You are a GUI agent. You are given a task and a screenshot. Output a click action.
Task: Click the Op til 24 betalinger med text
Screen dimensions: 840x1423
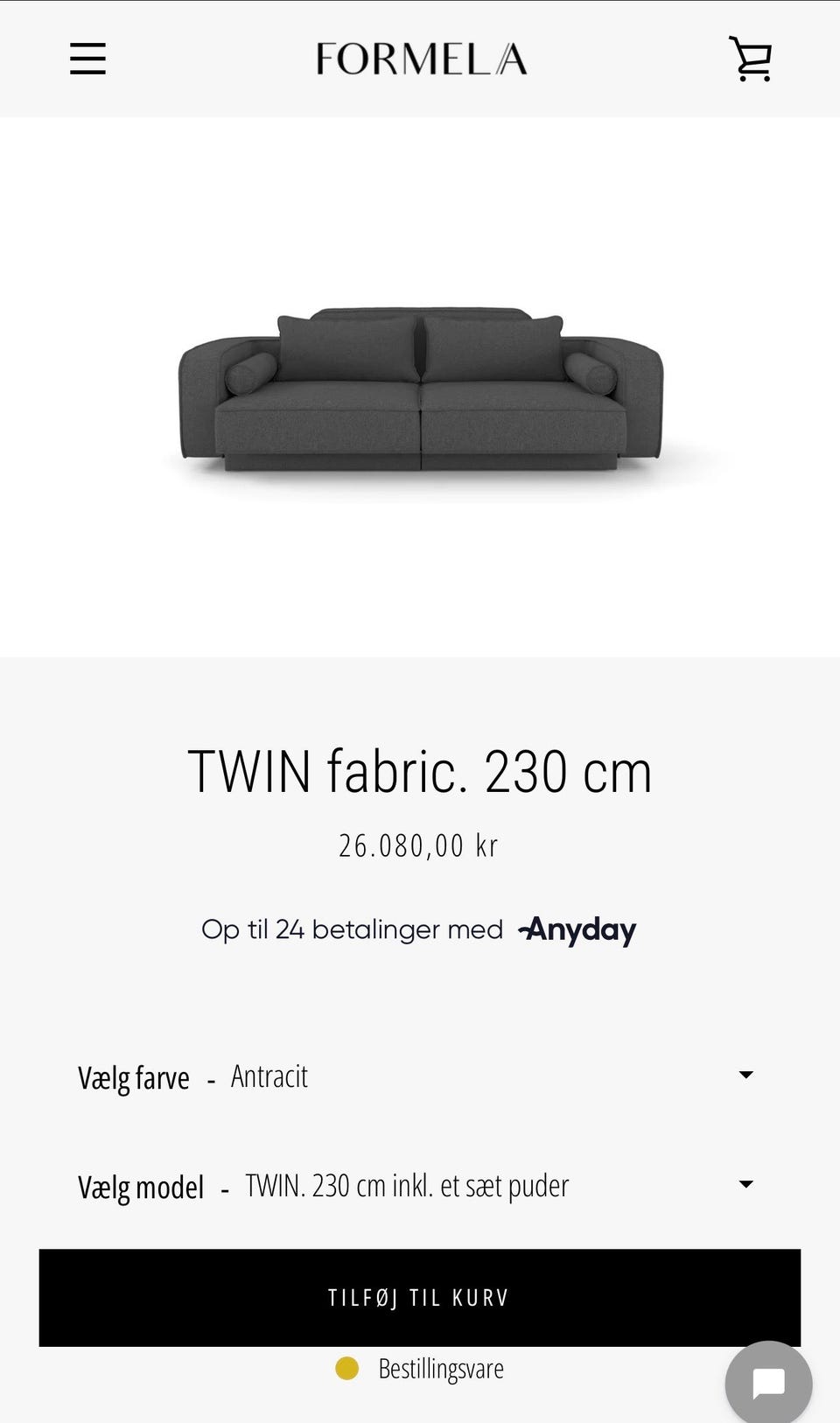352,929
